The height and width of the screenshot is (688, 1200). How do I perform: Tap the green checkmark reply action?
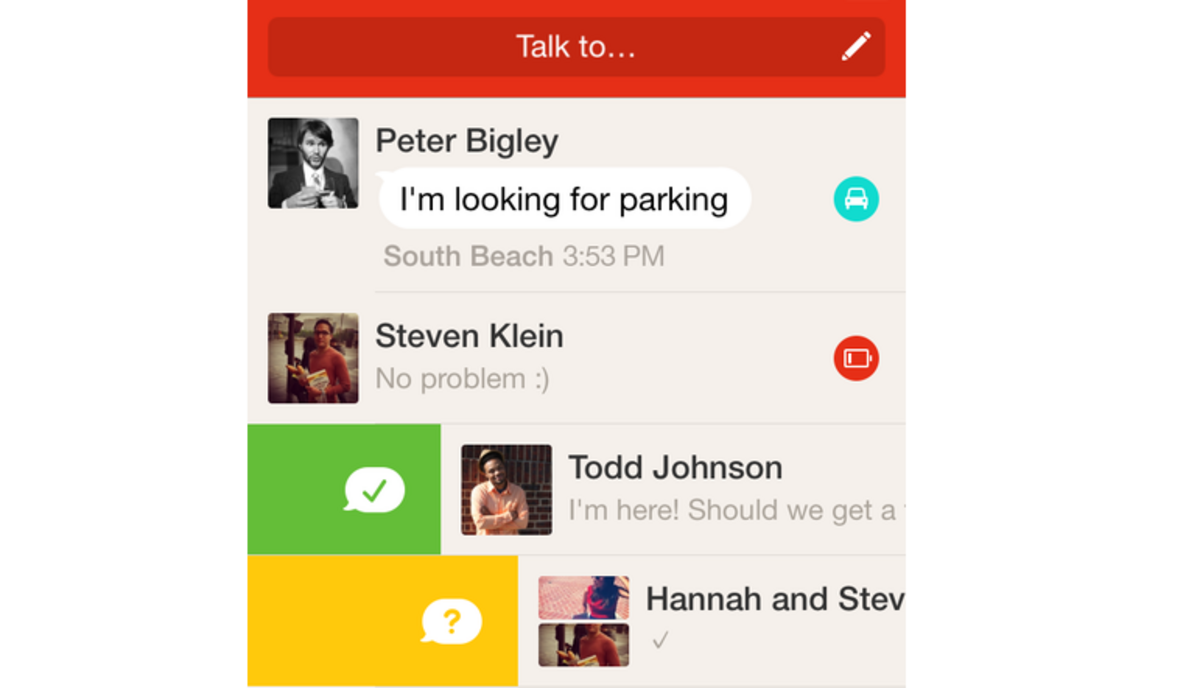[374, 491]
